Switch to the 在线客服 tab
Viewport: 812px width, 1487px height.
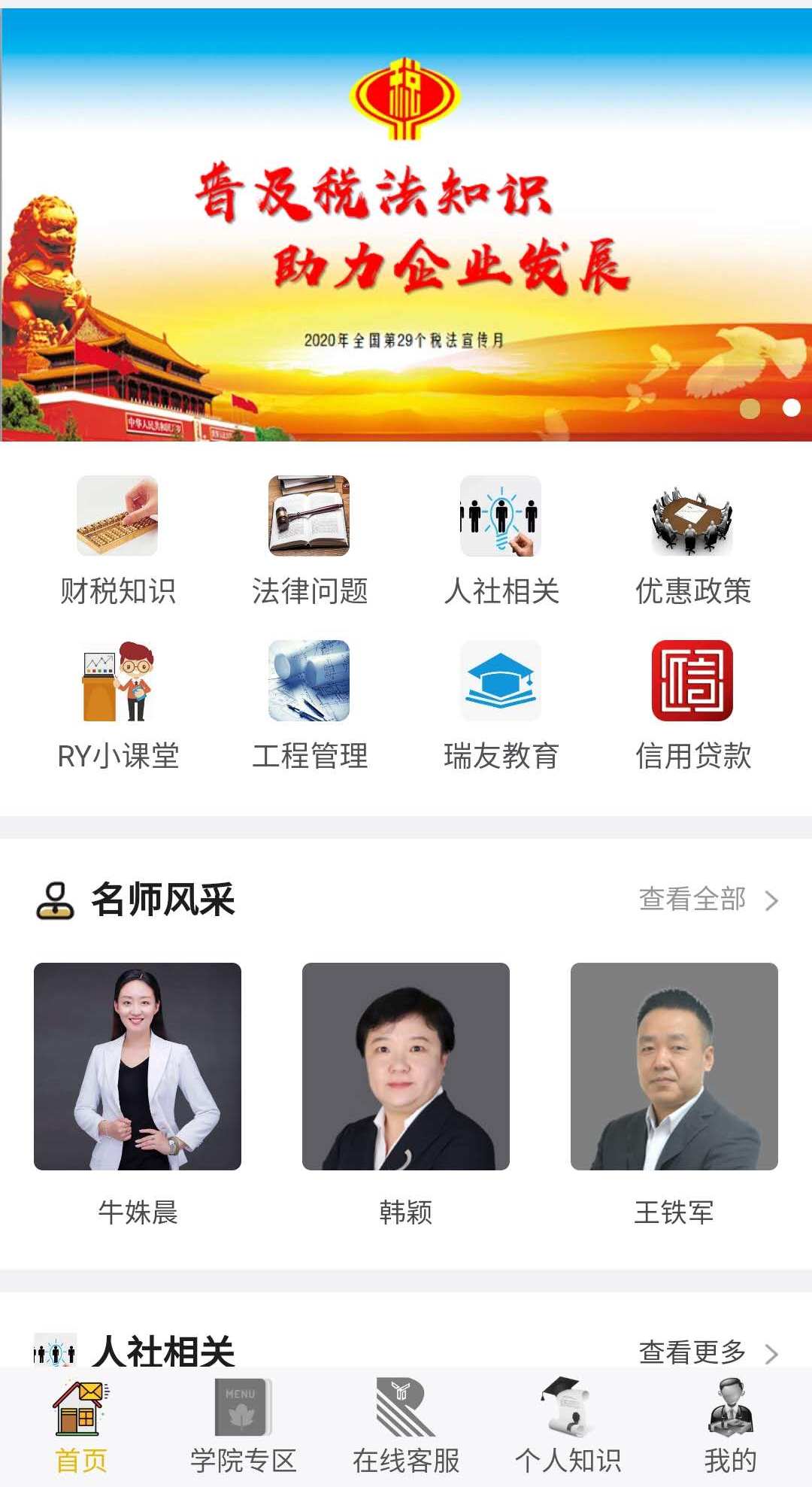(406, 1427)
